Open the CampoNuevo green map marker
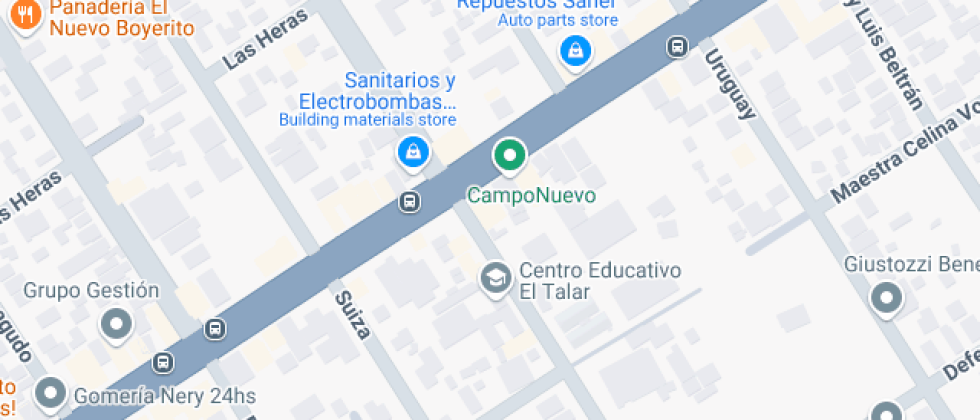 [x=510, y=156]
